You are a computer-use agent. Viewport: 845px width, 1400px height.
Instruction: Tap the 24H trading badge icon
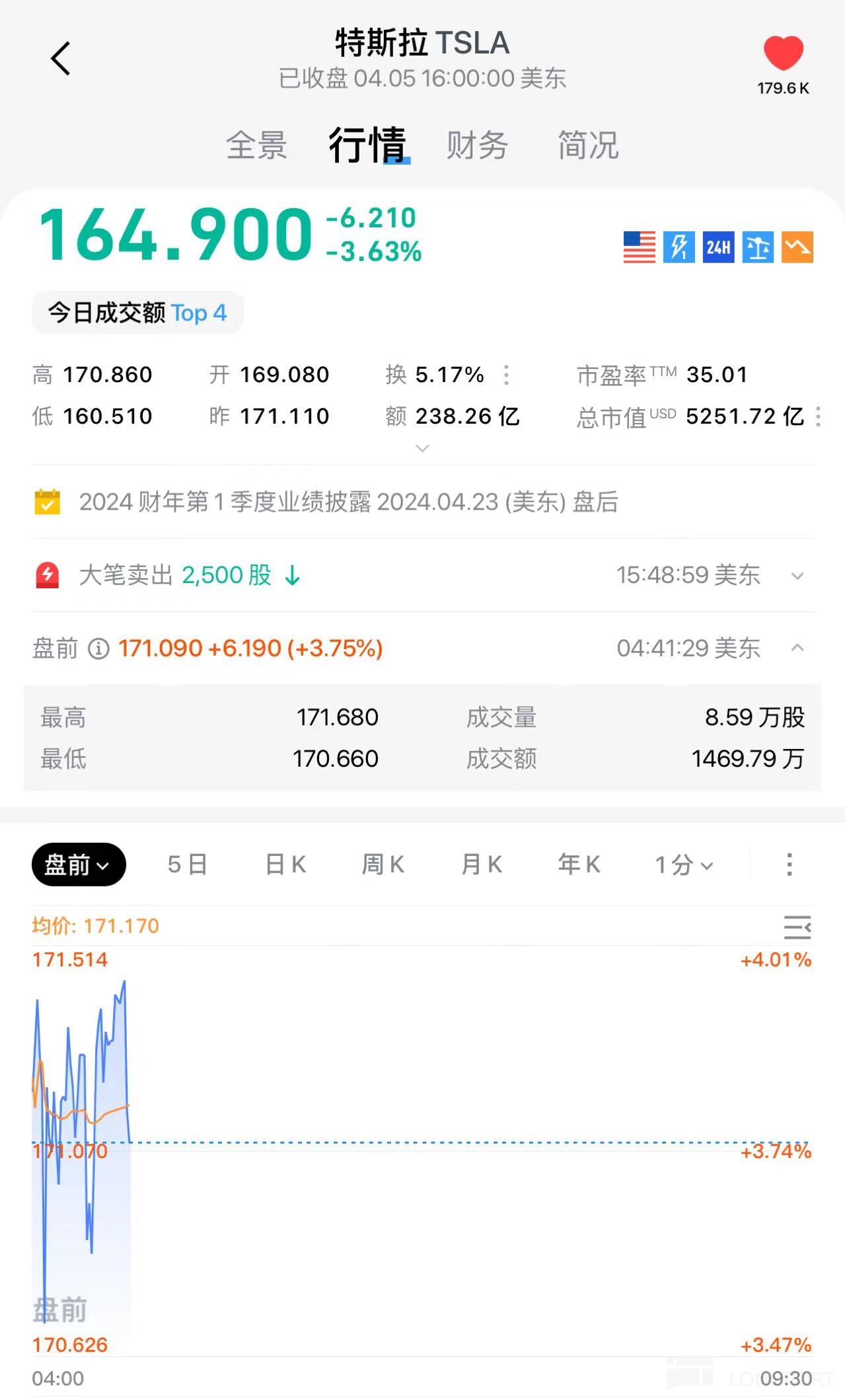(718, 248)
